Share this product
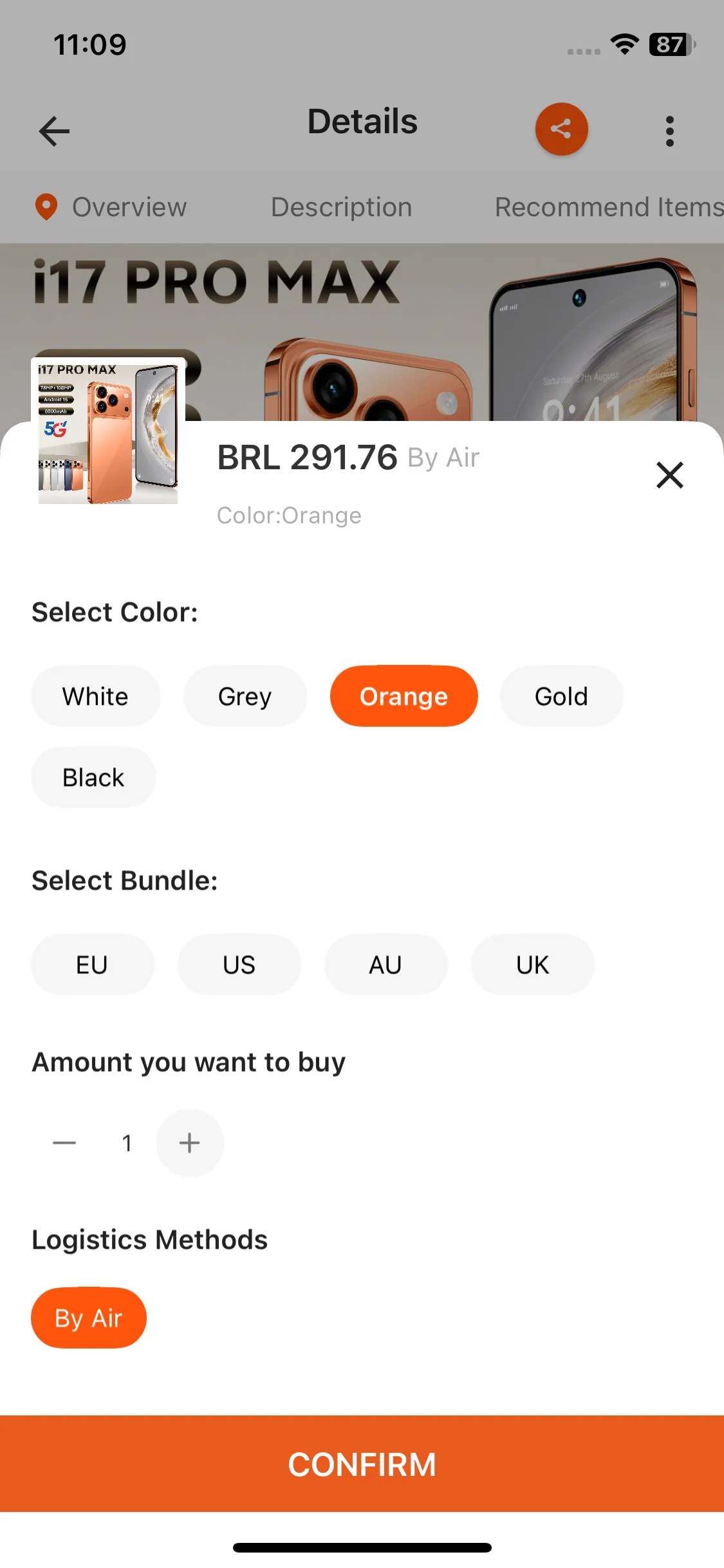This screenshot has width=724, height=1568. point(561,129)
